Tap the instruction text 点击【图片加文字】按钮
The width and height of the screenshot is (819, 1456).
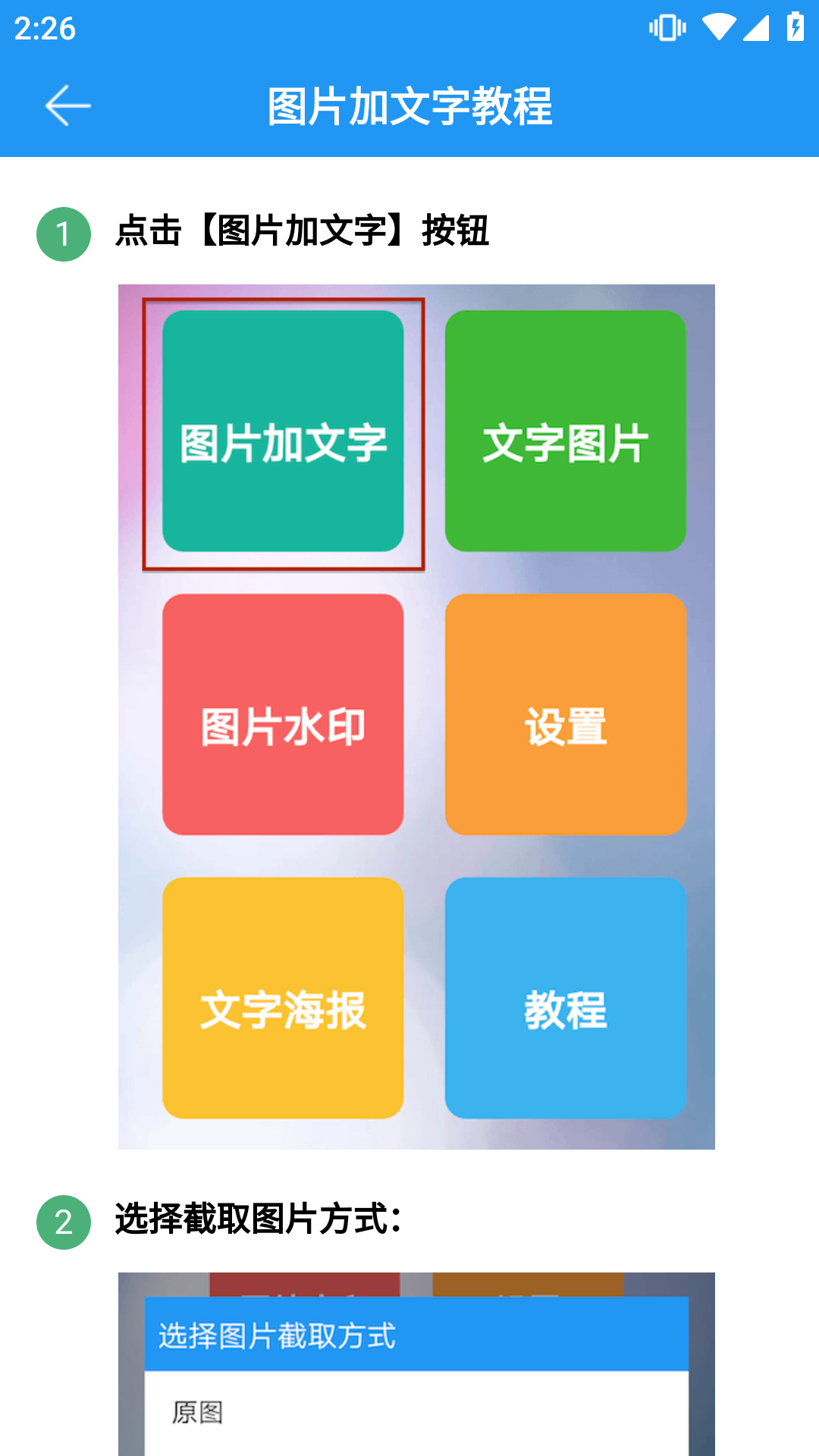pyautogui.click(x=303, y=232)
